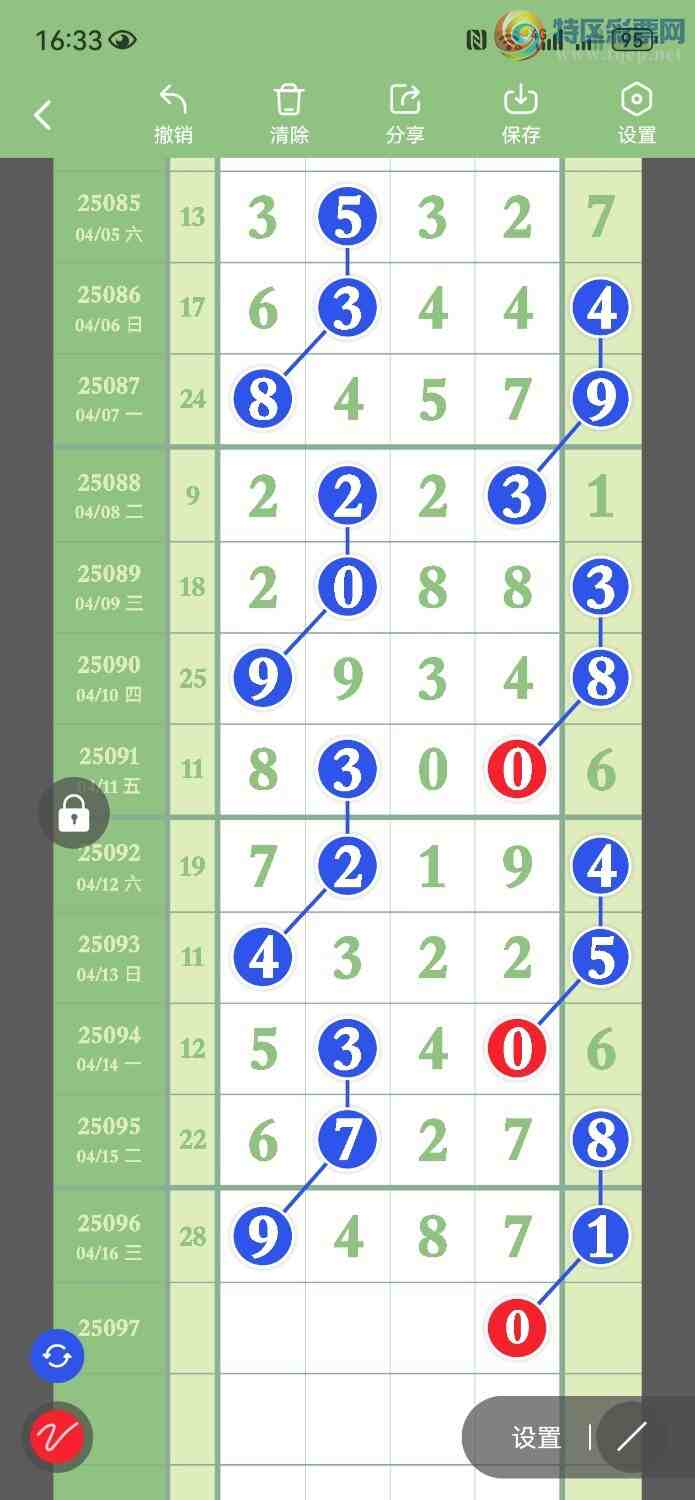This screenshot has width=695, height=1500.
Task: Clear all markings (清除)
Action: (289, 114)
